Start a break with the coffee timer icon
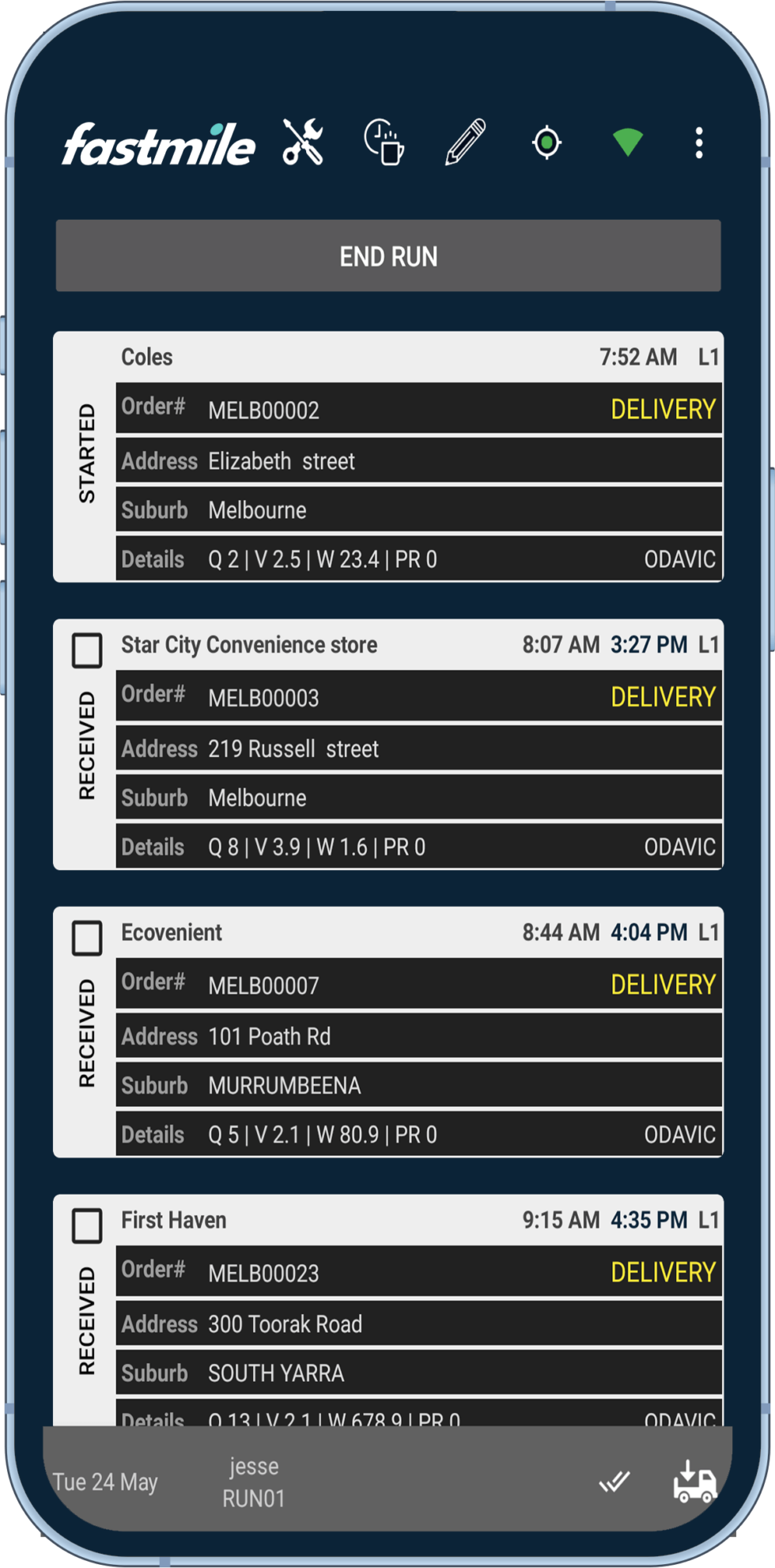This screenshot has height=1568, width=775. pyautogui.click(x=384, y=142)
